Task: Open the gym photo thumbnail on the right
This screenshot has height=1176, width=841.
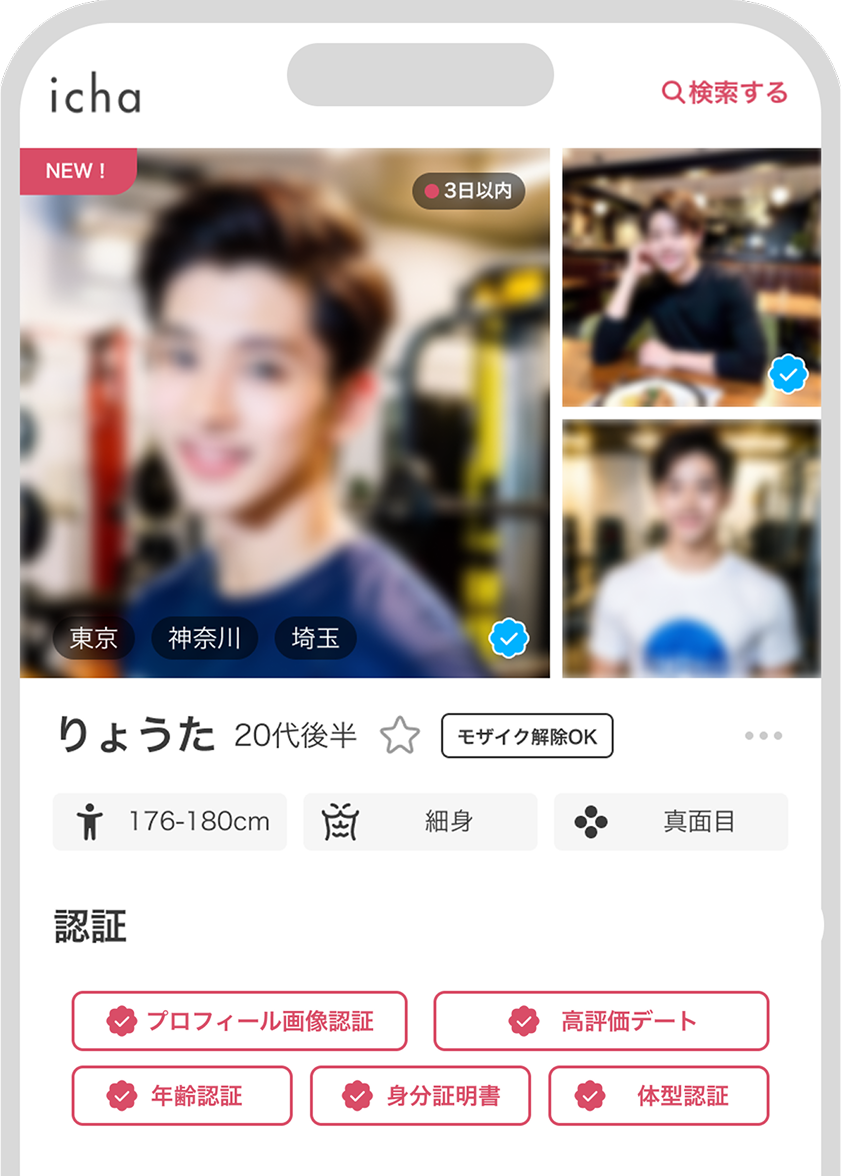Action: click(692, 547)
